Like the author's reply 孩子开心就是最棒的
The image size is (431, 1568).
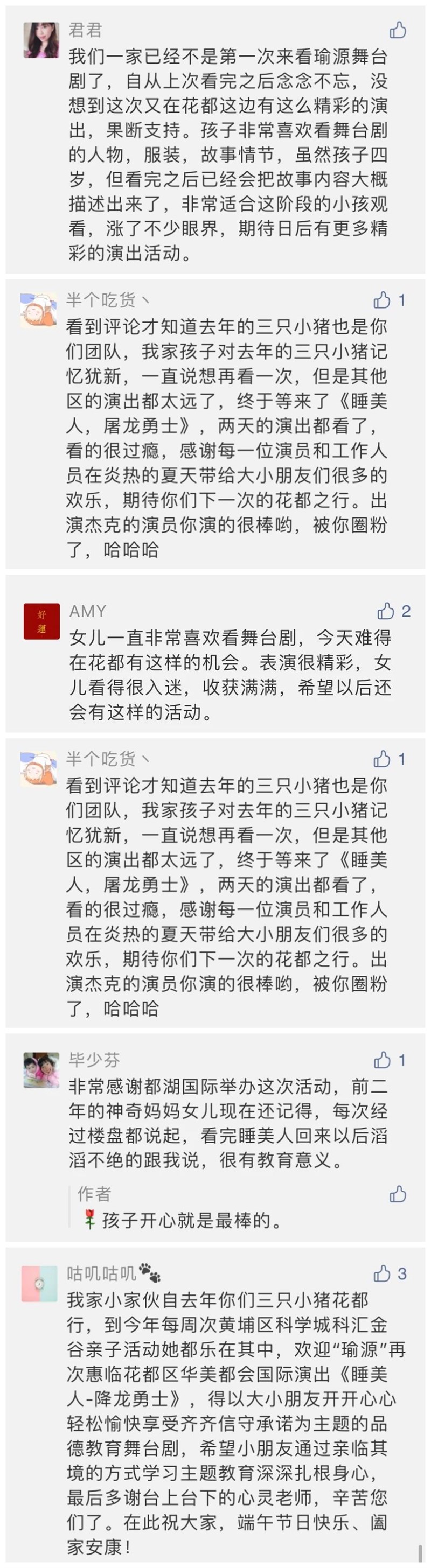tap(398, 1194)
